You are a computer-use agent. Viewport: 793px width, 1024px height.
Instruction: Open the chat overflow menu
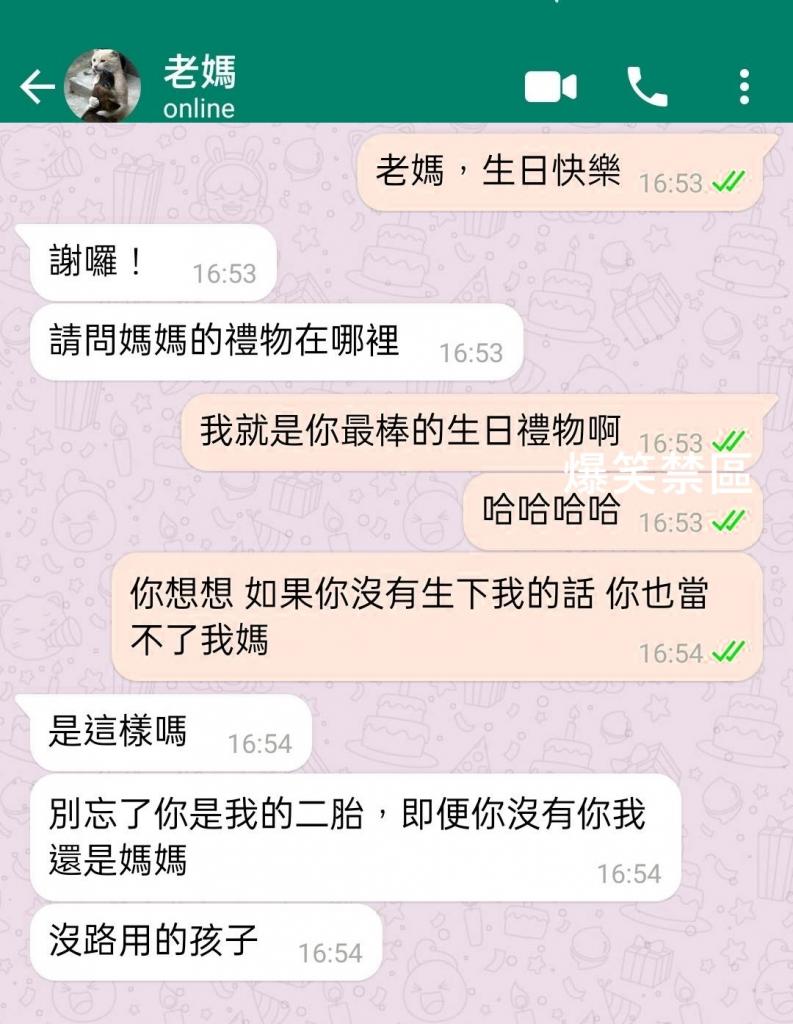(743, 88)
